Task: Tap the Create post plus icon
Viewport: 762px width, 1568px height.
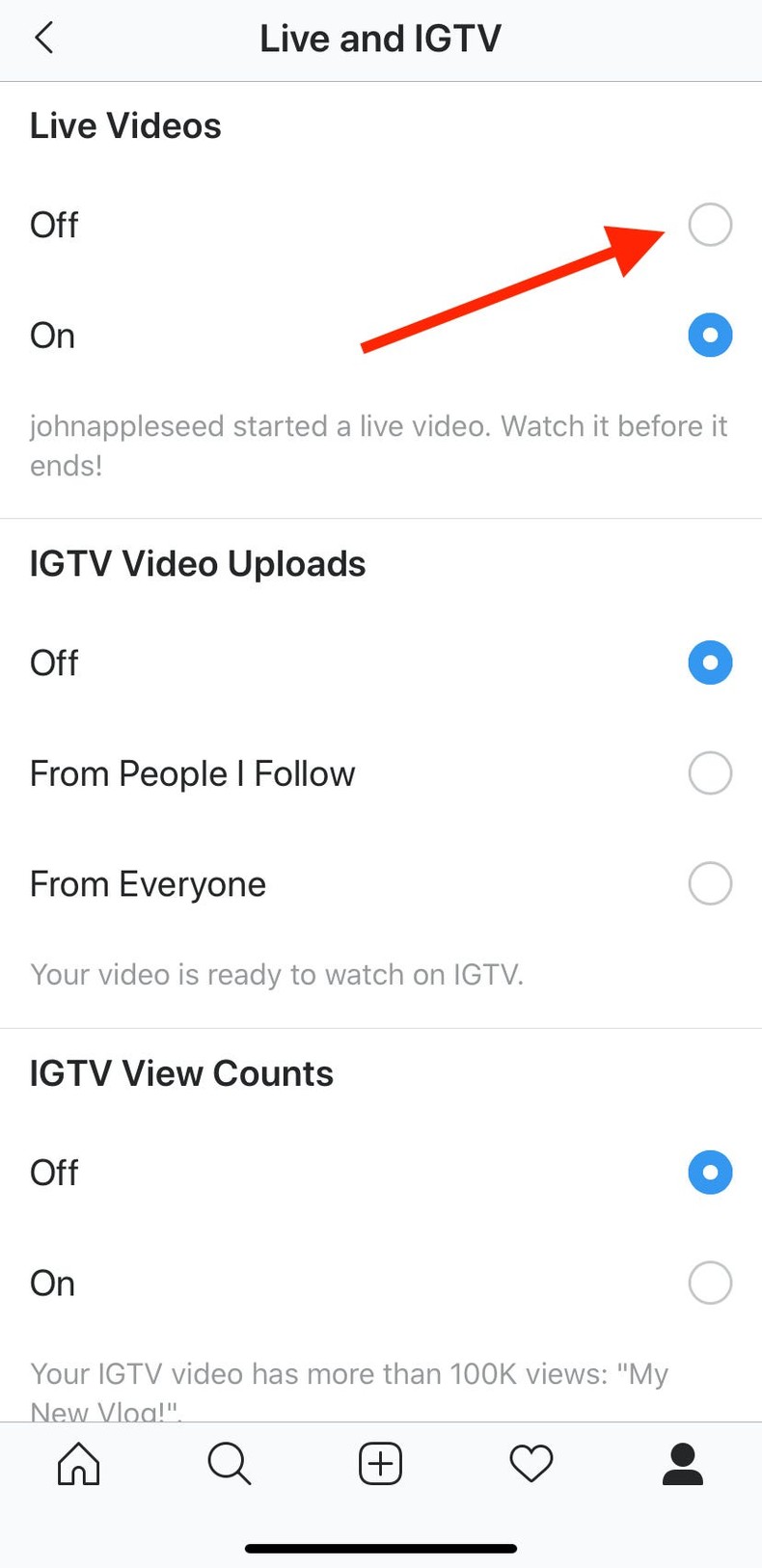Action: pyautogui.click(x=380, y=1463)
